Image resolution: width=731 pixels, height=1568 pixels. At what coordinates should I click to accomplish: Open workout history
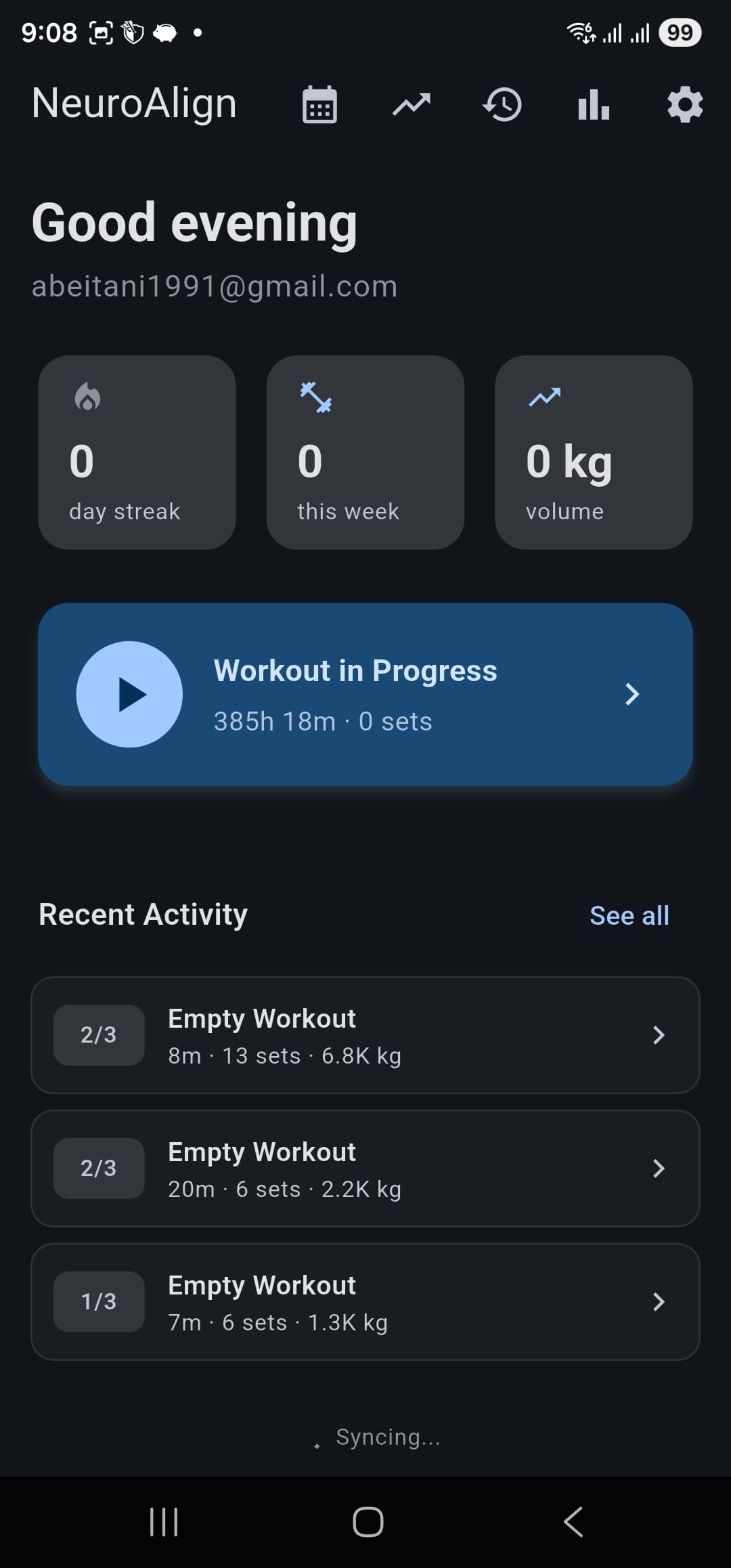click(502, 105)
